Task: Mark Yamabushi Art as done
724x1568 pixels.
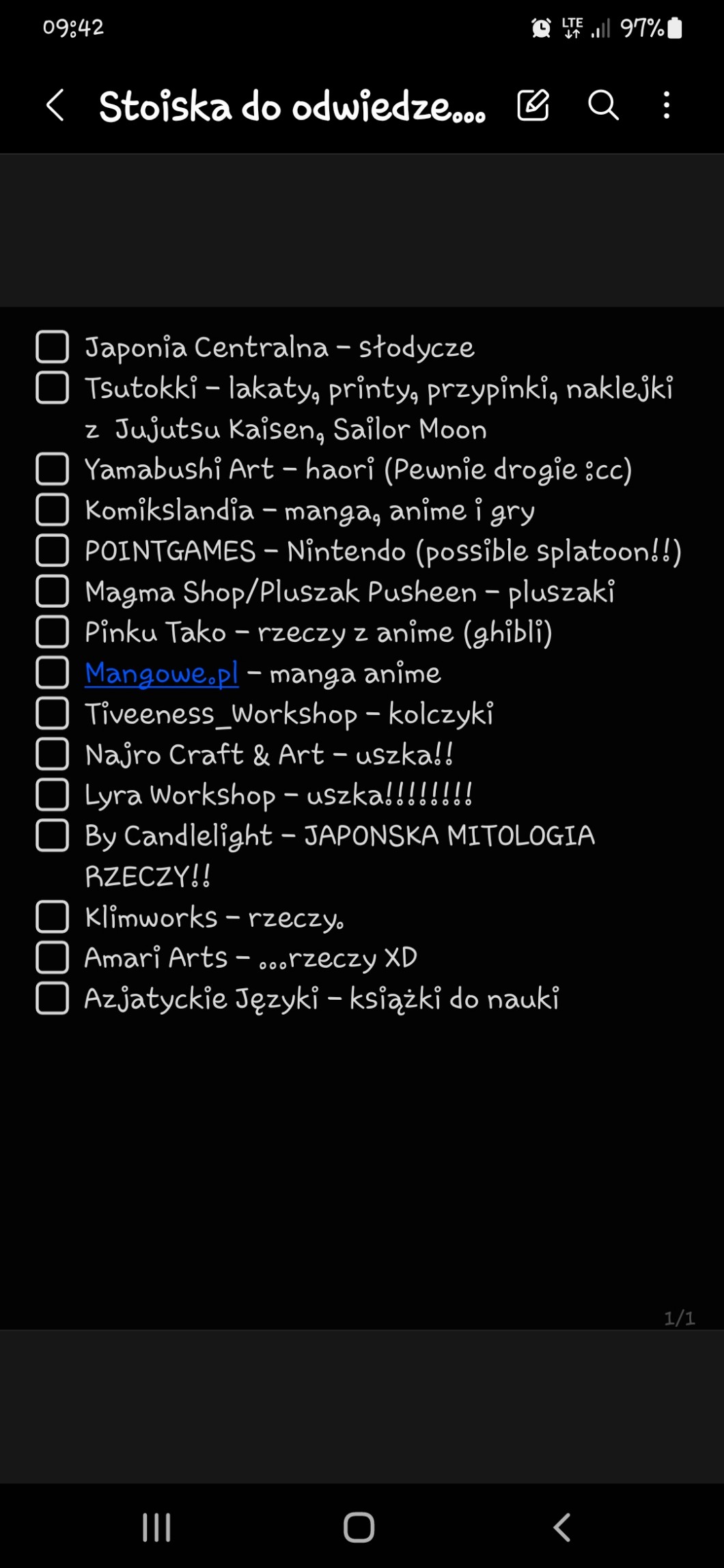Action: click(53, 469)
